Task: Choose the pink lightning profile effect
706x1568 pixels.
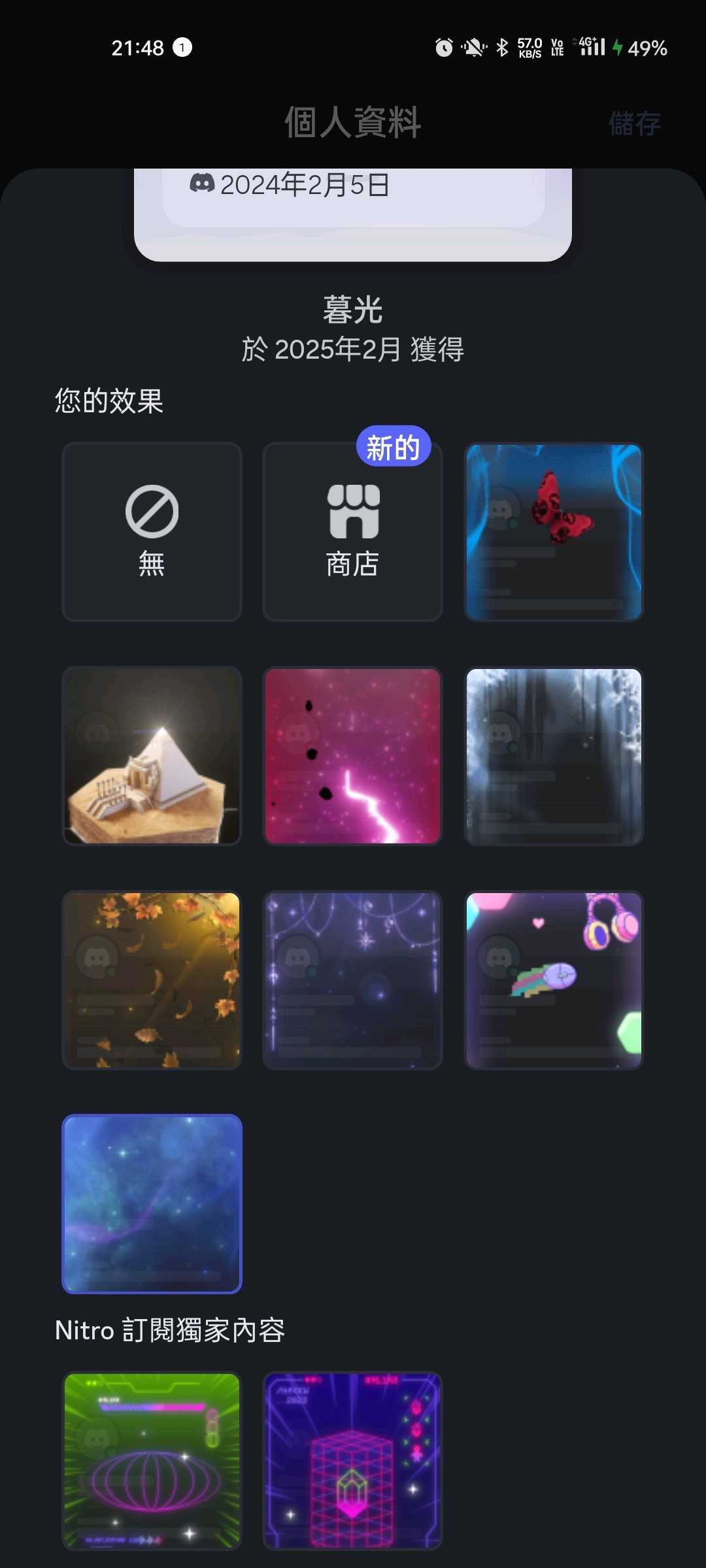Action: point(352,756)
